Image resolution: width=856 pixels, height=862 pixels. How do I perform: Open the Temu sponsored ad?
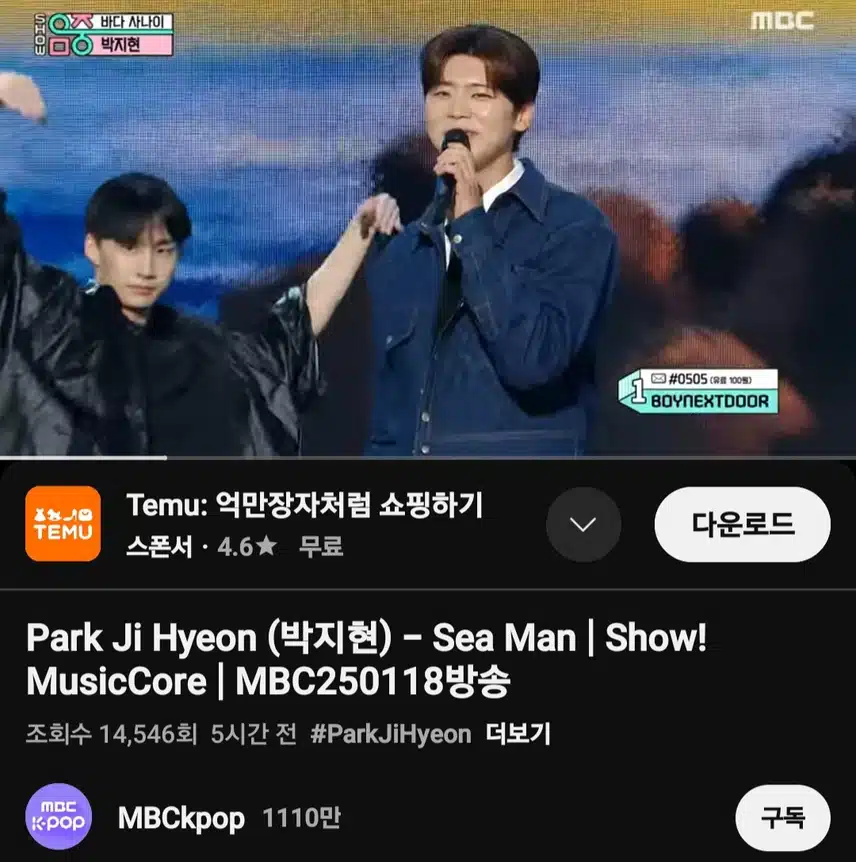(x=304, y=506)
